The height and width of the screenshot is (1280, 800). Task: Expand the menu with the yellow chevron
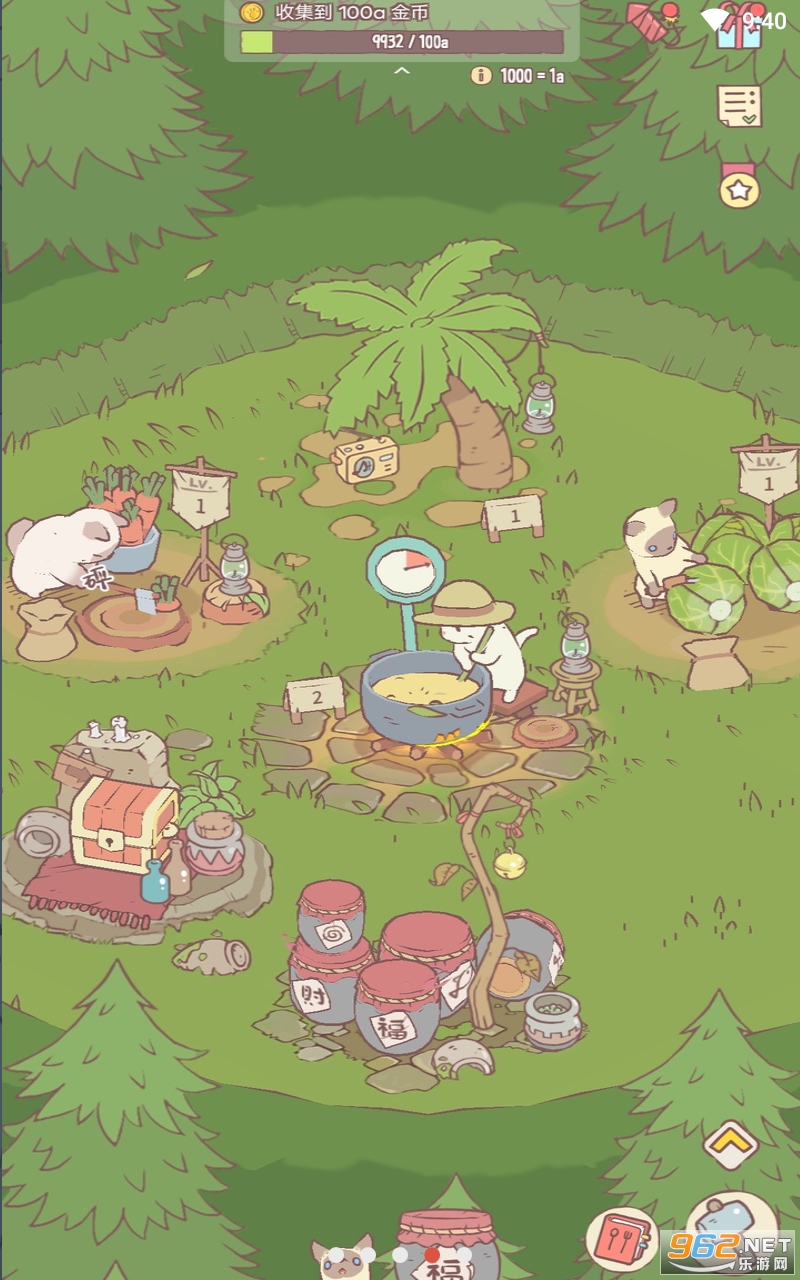[730, 1144]
